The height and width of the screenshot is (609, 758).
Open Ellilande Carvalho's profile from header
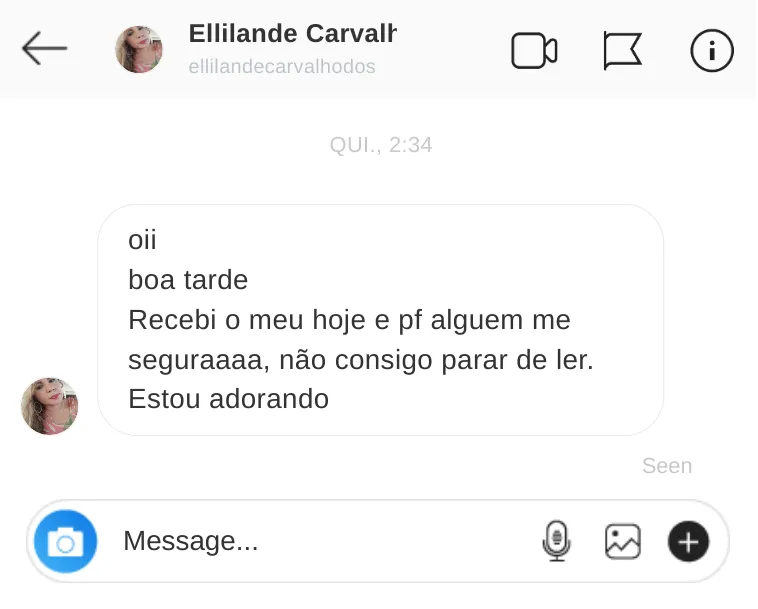click(292, 34)
